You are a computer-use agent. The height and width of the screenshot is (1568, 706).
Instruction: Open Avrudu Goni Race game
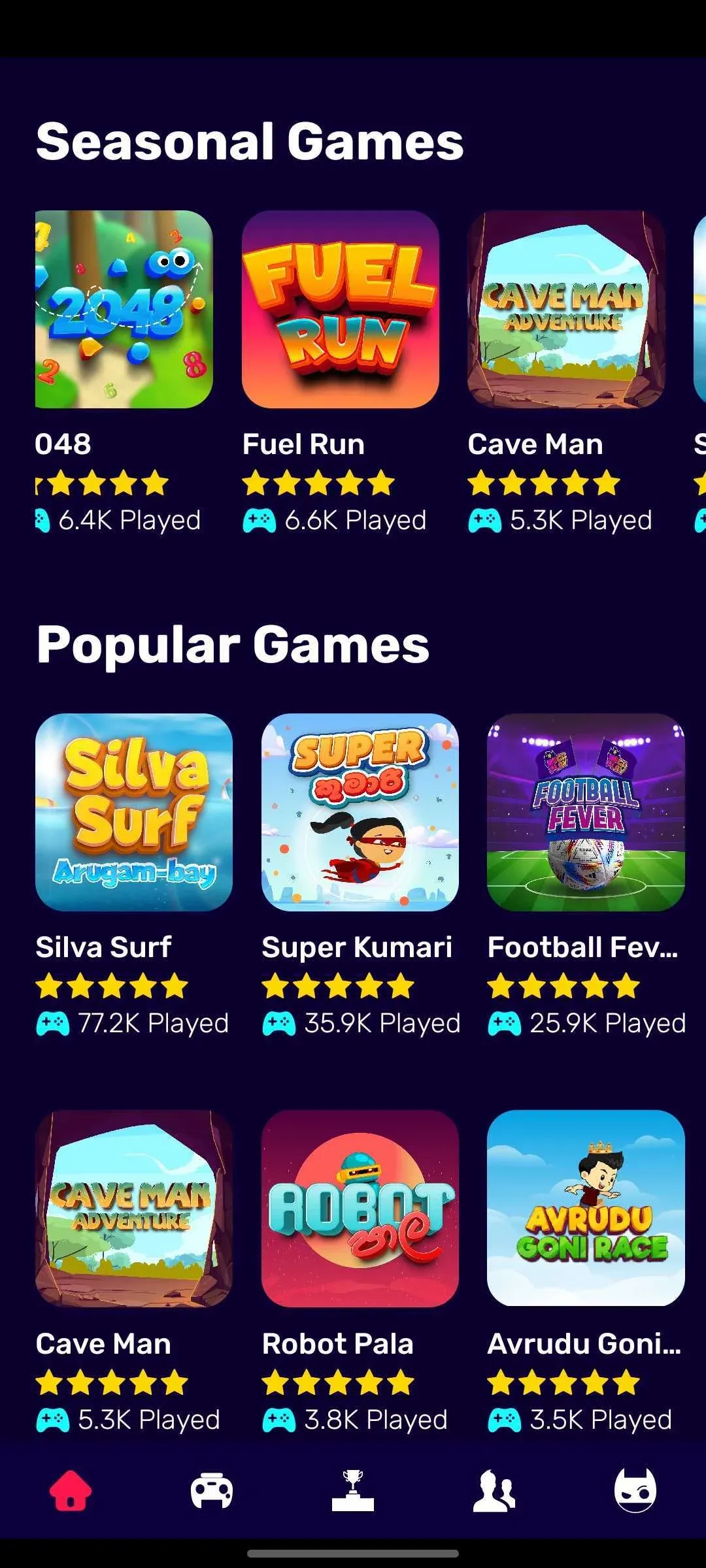(x=586, y=1209)
